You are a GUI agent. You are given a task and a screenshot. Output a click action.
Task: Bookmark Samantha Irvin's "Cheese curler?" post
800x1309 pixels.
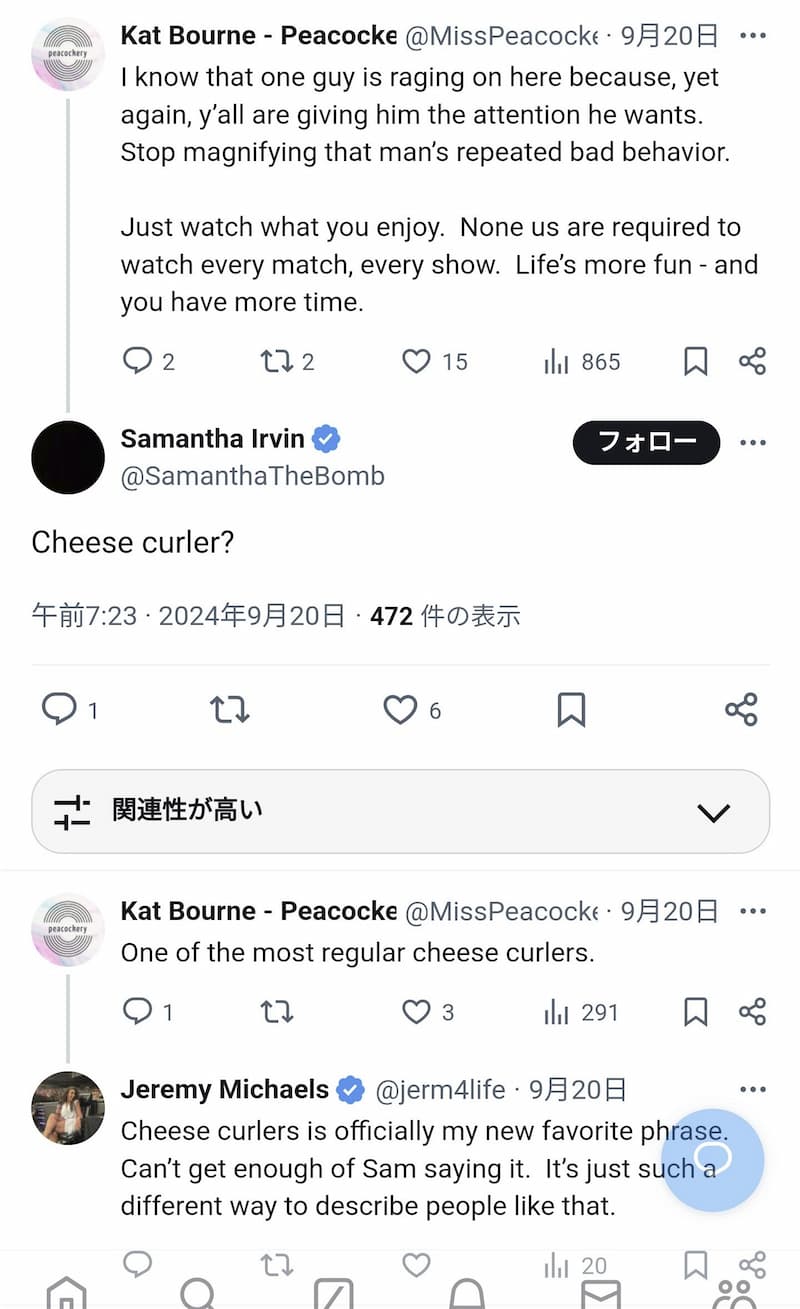click(x=571, y=710)
